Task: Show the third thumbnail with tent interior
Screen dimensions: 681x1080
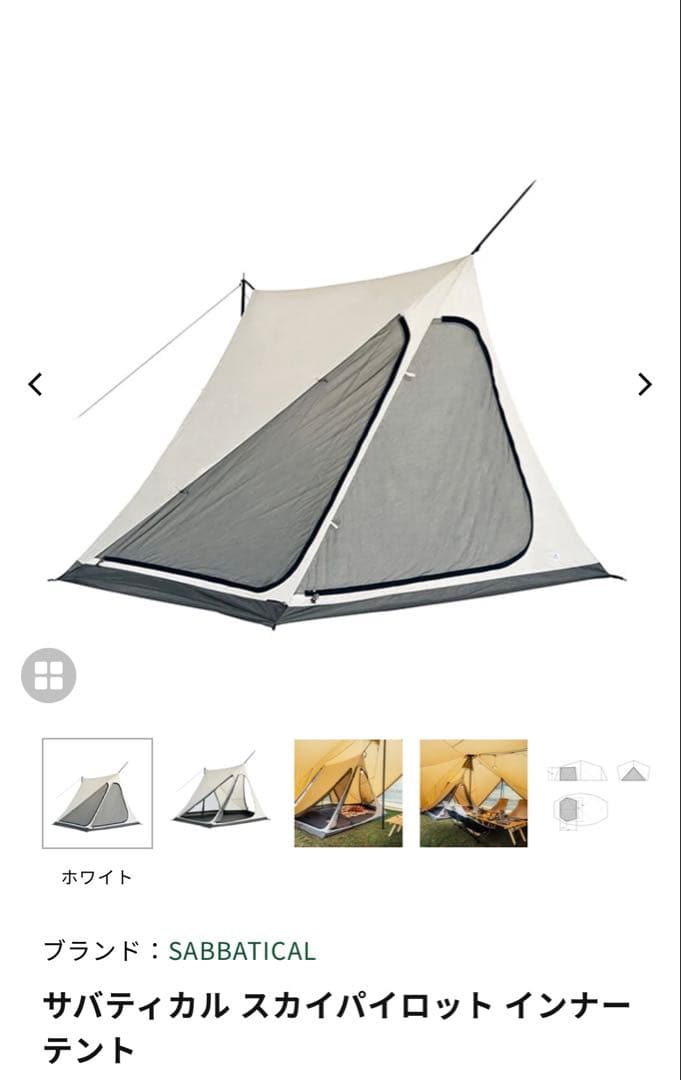Action: pyautogui.click(x=348, y=793)
